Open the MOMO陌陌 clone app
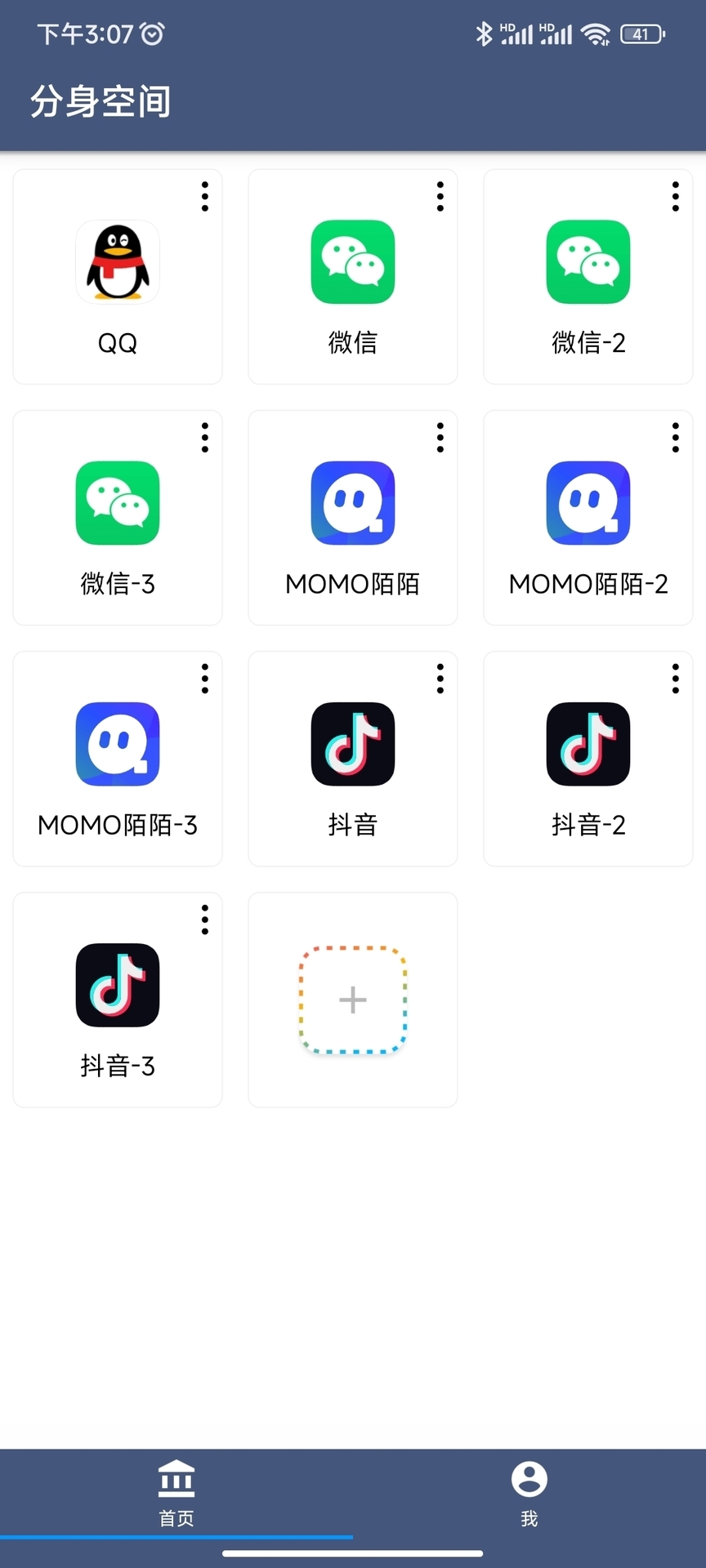This screenshot has width=706, height=1568. coord(352,503)
